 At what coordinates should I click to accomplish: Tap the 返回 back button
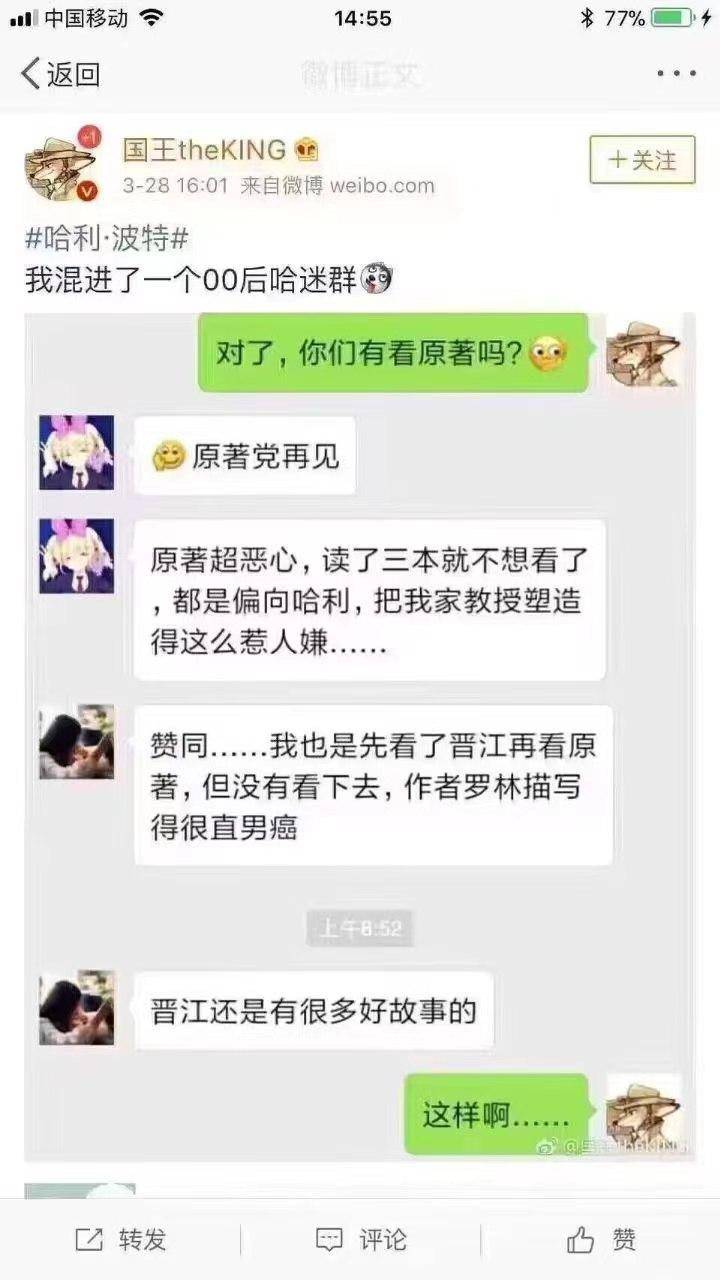tap(60, 74)
